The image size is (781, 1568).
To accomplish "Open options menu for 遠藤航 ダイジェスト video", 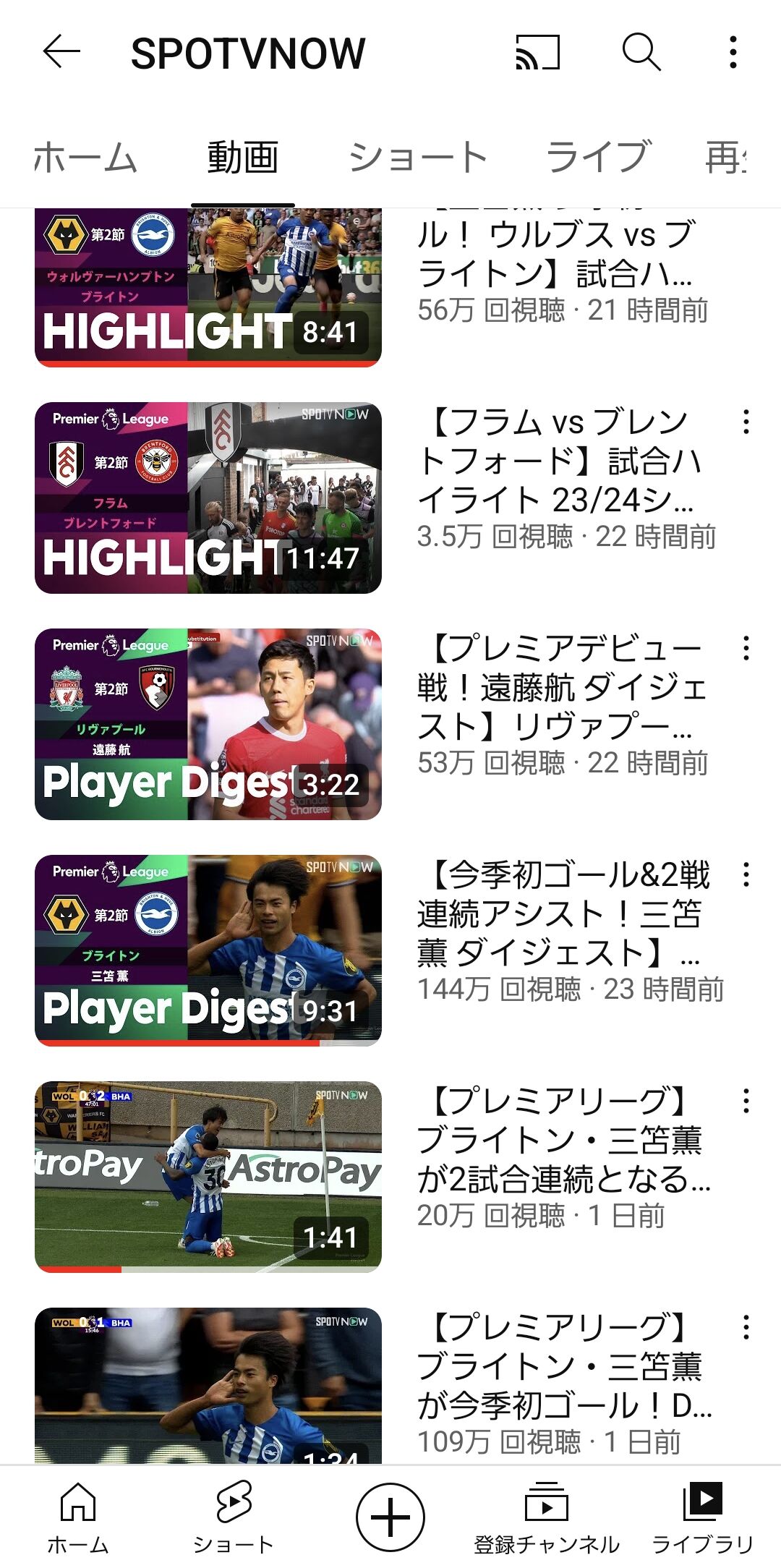I will coord(746,648).
